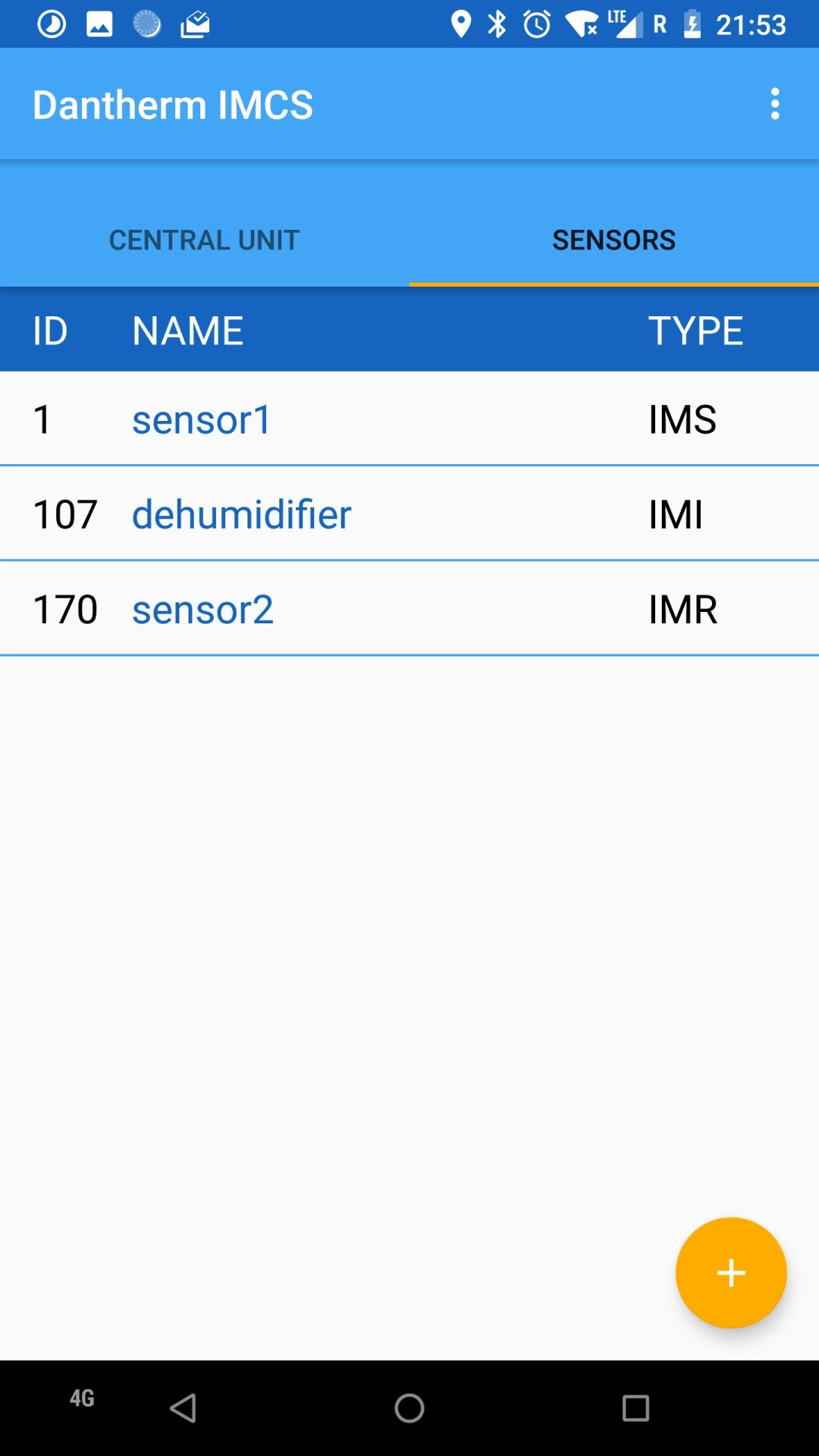Open sensor1 details
This screenshot has height=1456, width=819.
point(202,419)
